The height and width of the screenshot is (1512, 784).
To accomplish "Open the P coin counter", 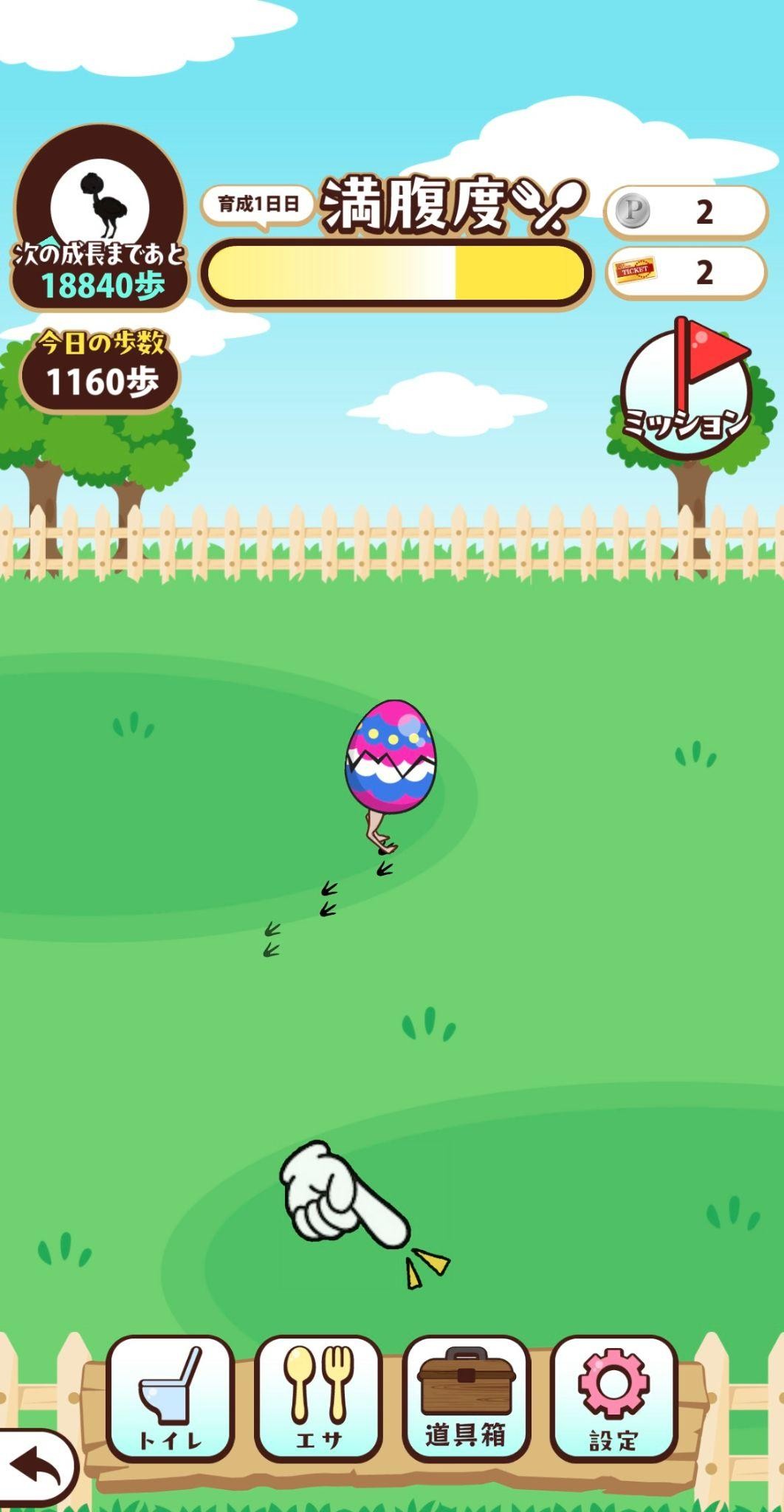I will (x=686, y=212).
